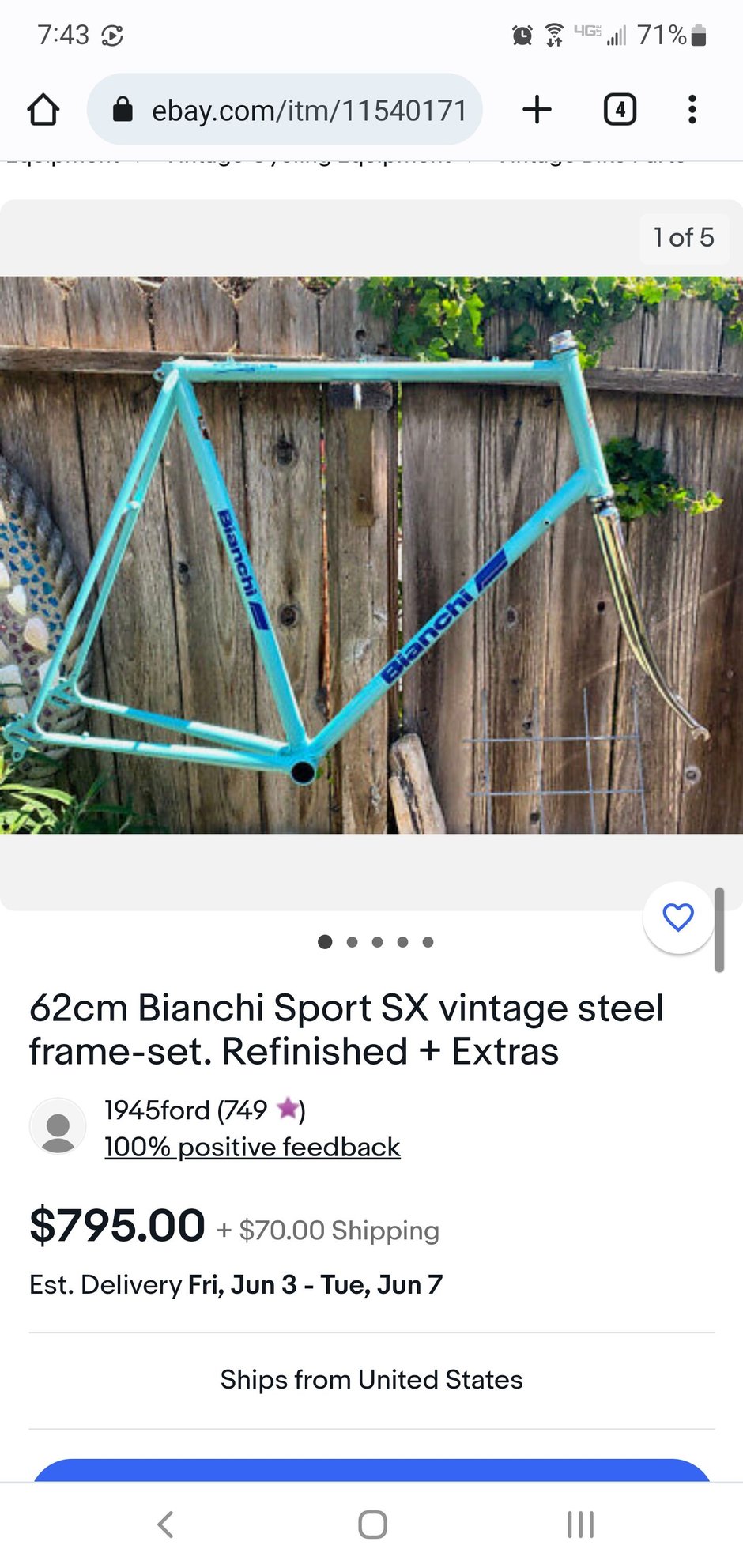Open a new browser tab

537,110
